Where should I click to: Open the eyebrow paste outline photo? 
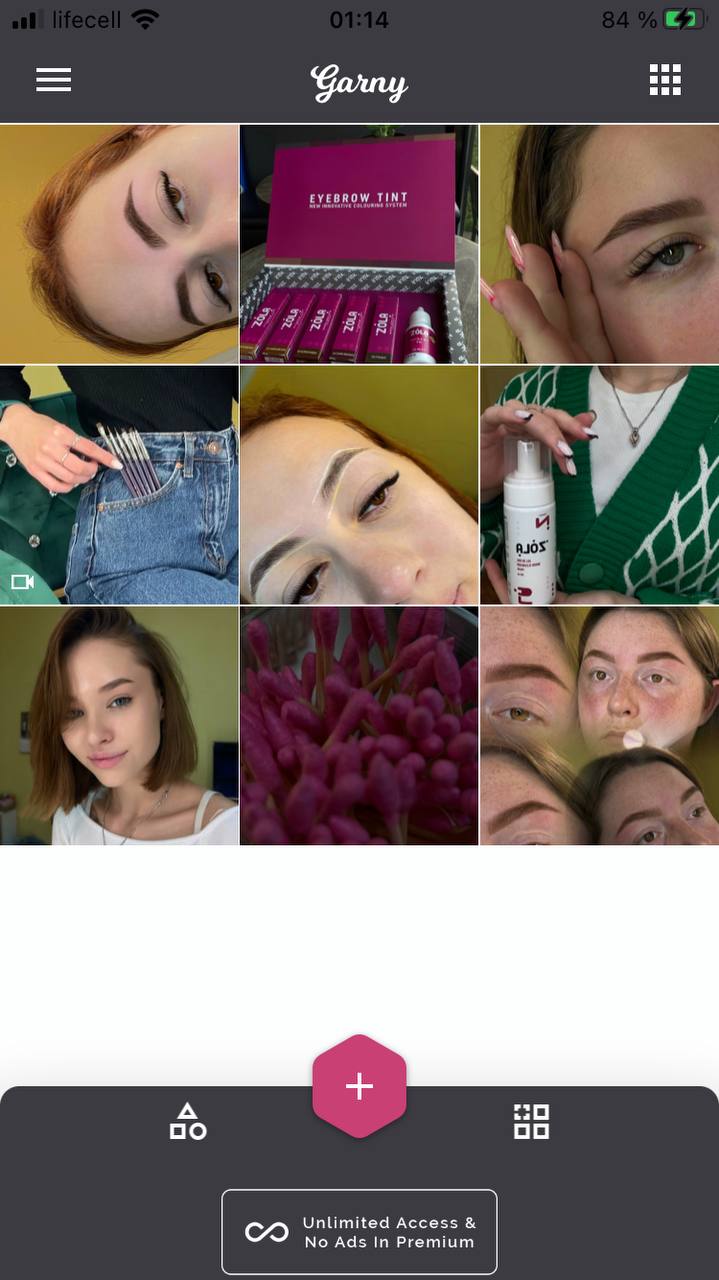point(359,485)
